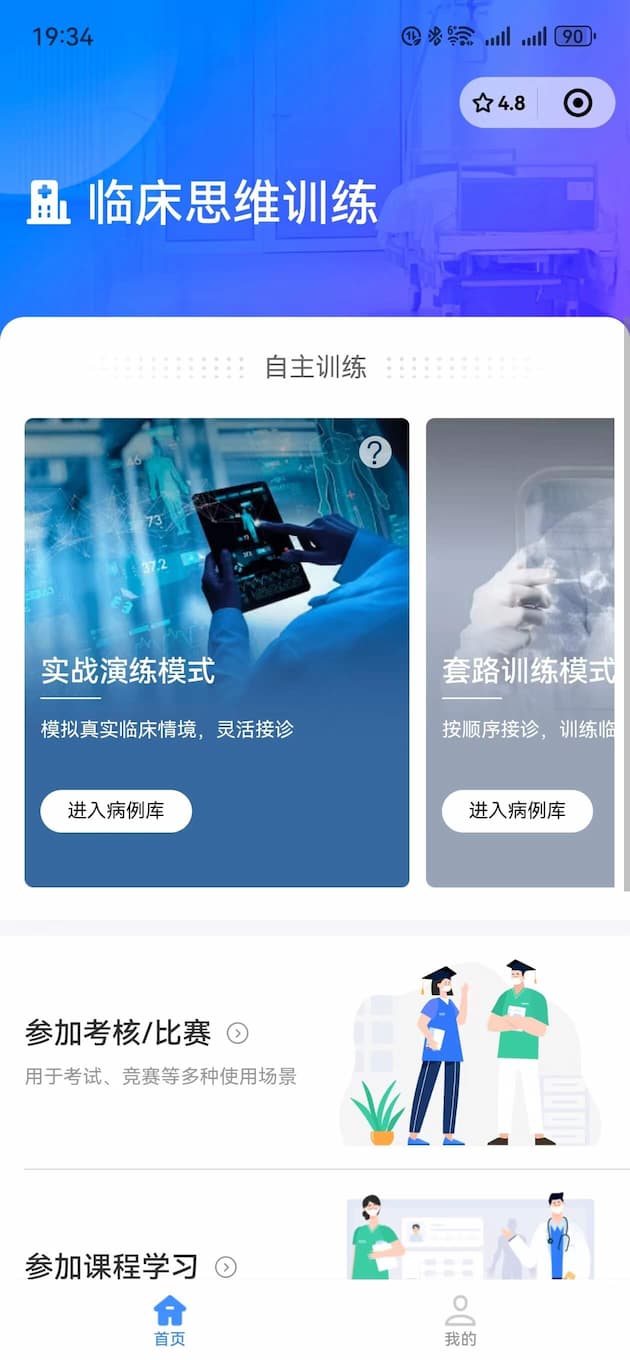The width and height of the screenshot is (630, 1360).
Task: Close the mini program via the circle icon
Action: [578, 103]
